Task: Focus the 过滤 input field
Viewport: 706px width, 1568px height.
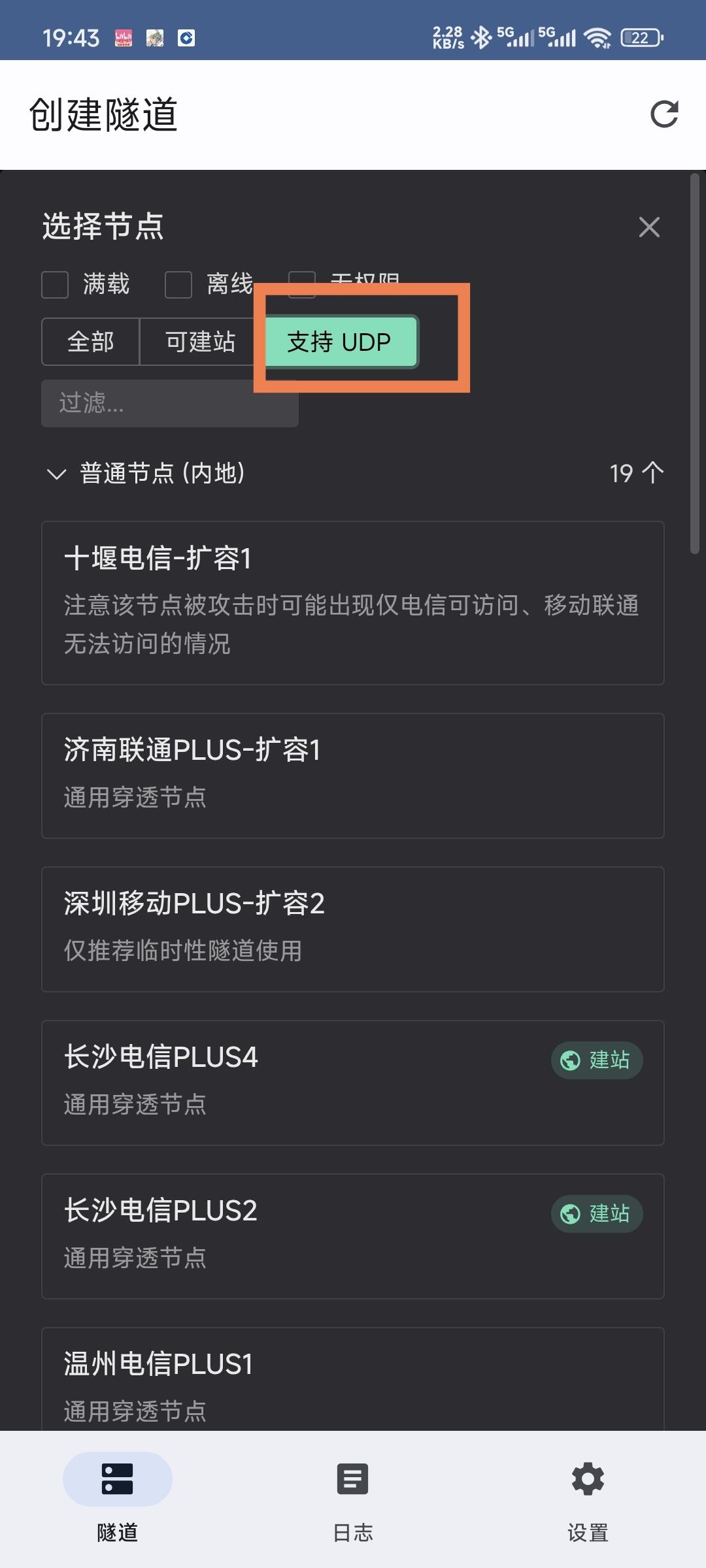Action: click(170, 403)
